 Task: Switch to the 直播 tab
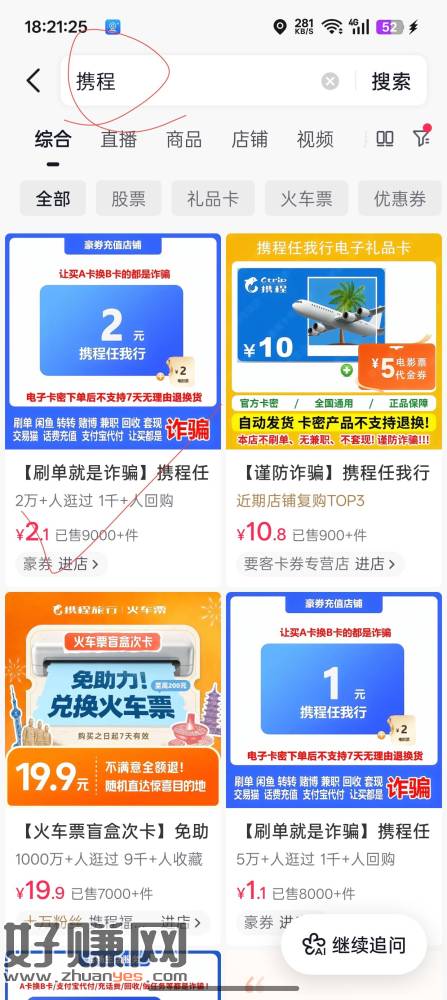coord(119,139)
